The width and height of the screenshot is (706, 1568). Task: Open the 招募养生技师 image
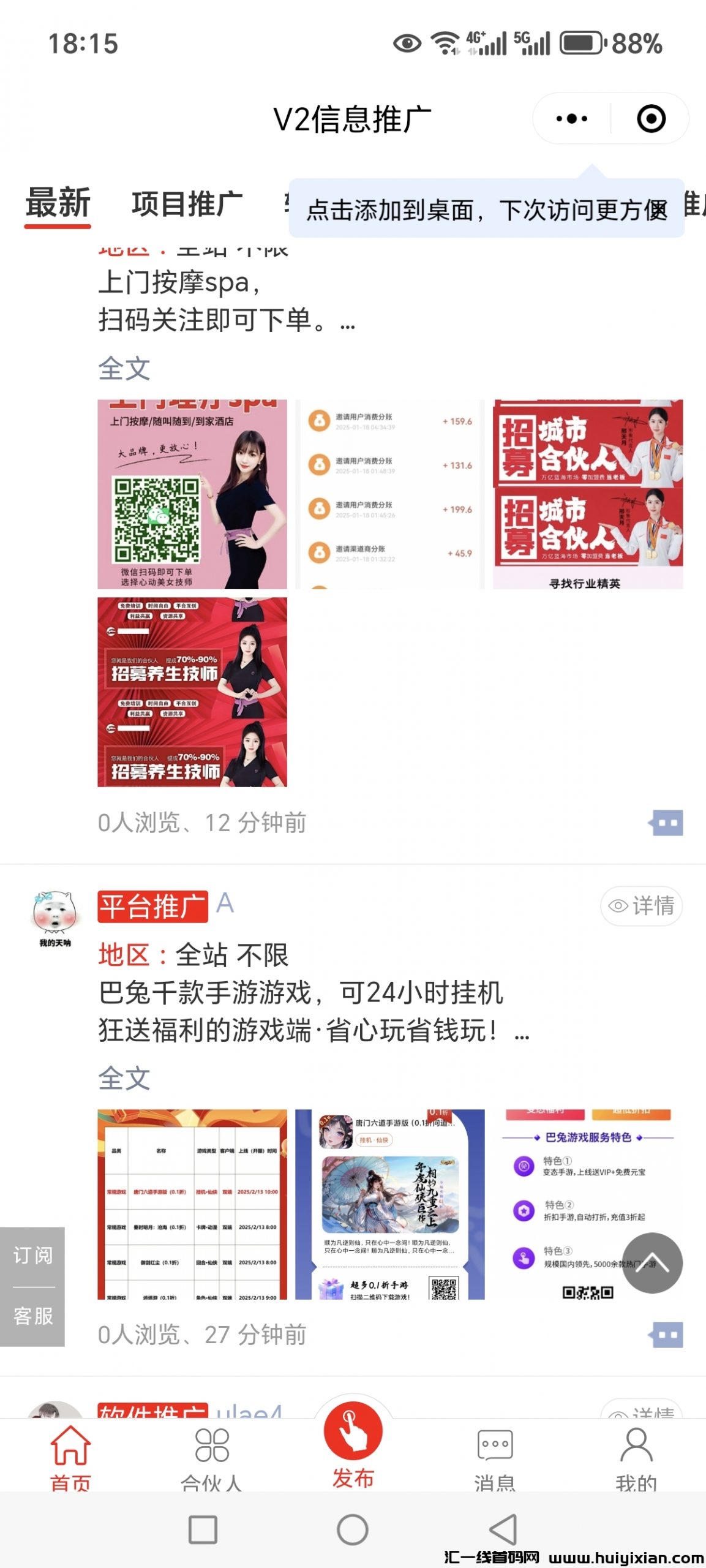(x=192, y=692)
